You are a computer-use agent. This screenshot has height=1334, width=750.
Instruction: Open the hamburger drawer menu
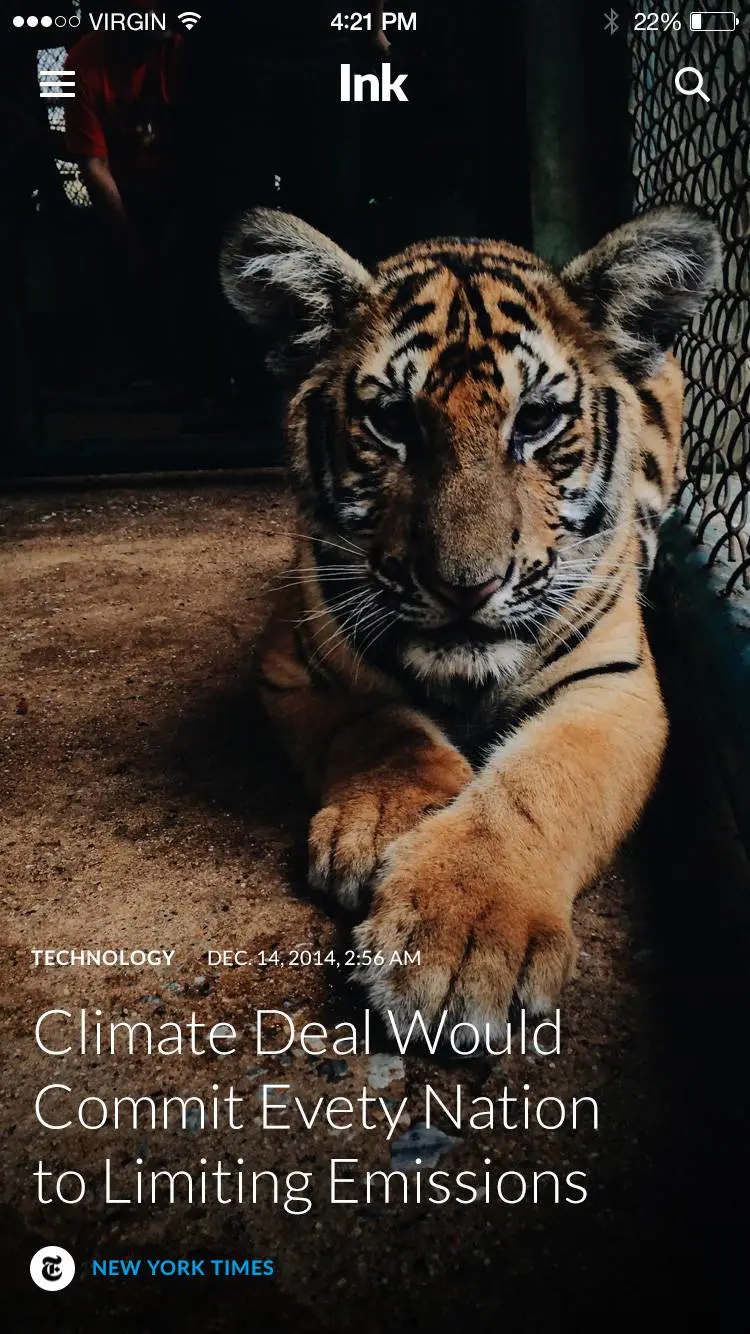pyautogui.click(x=57, y=84)
